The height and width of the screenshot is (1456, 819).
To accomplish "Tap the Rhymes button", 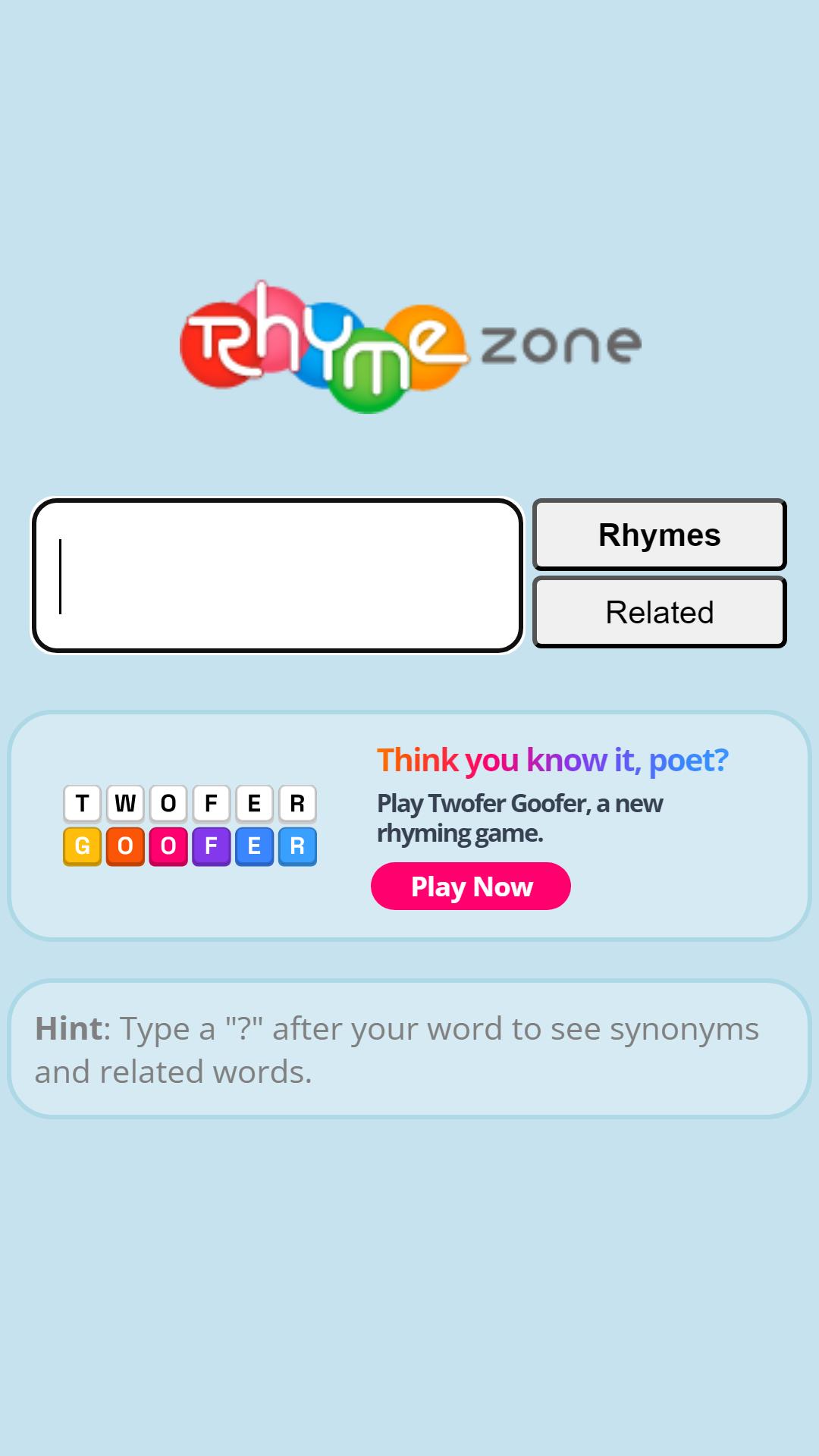I will 659,535.
